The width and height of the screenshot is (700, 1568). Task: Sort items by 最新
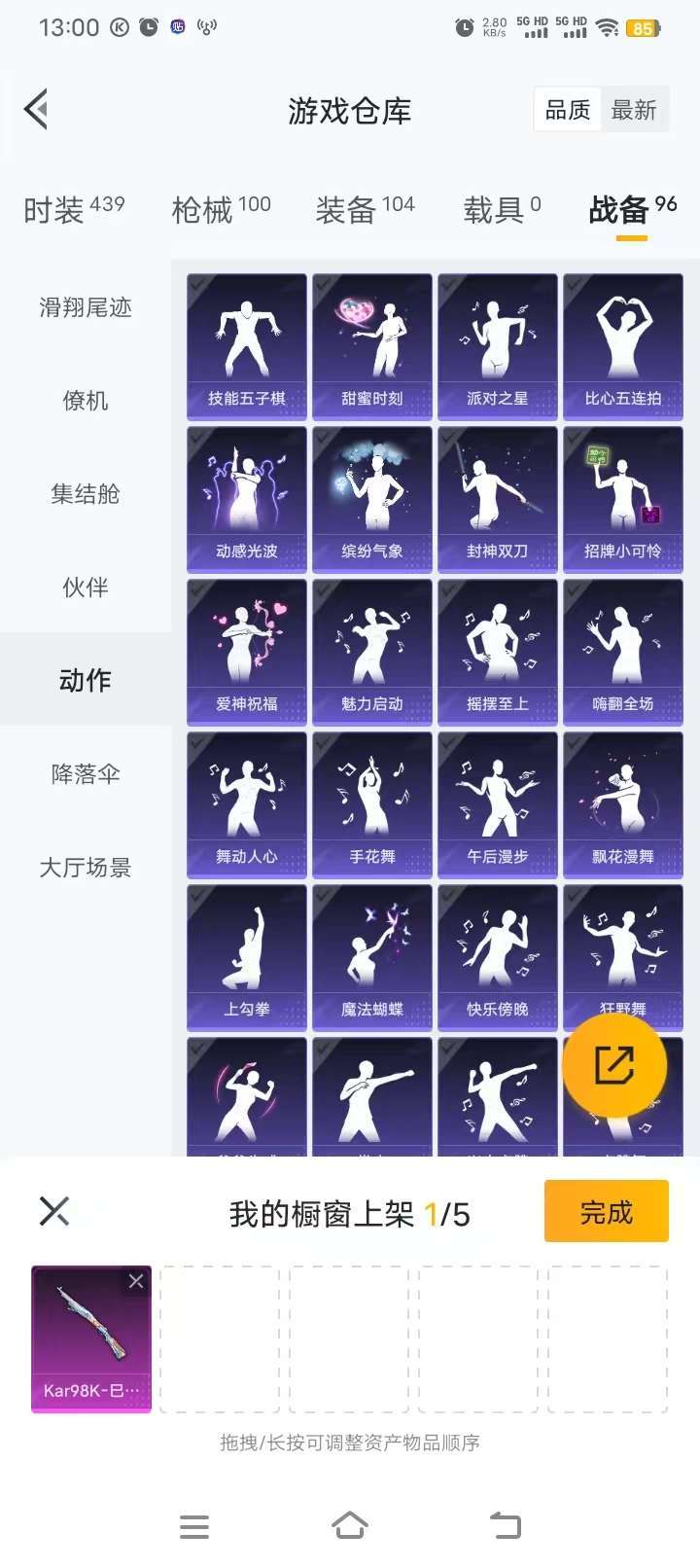click(x=634, y=110)
